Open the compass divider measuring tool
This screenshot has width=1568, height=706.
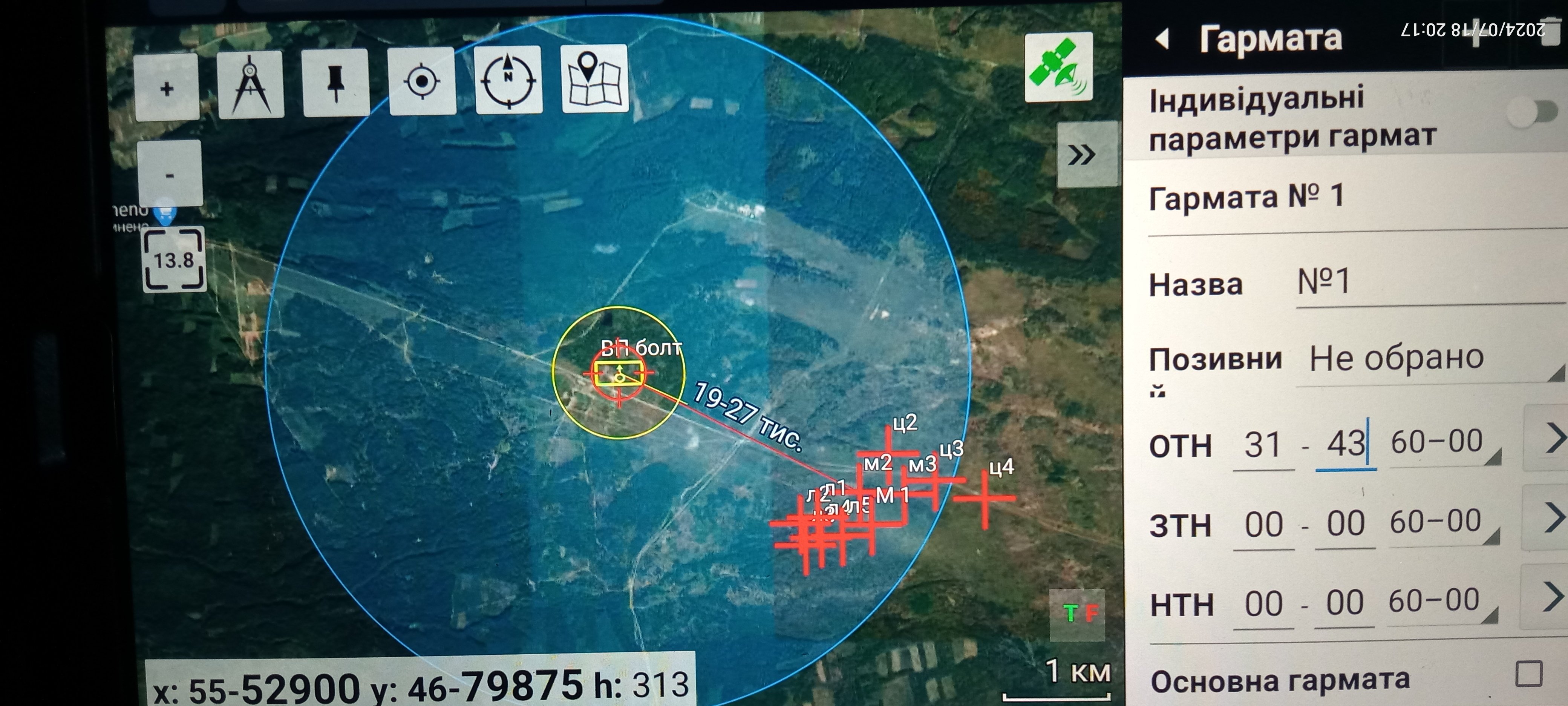pyautogui.click(x=251, y=84)
